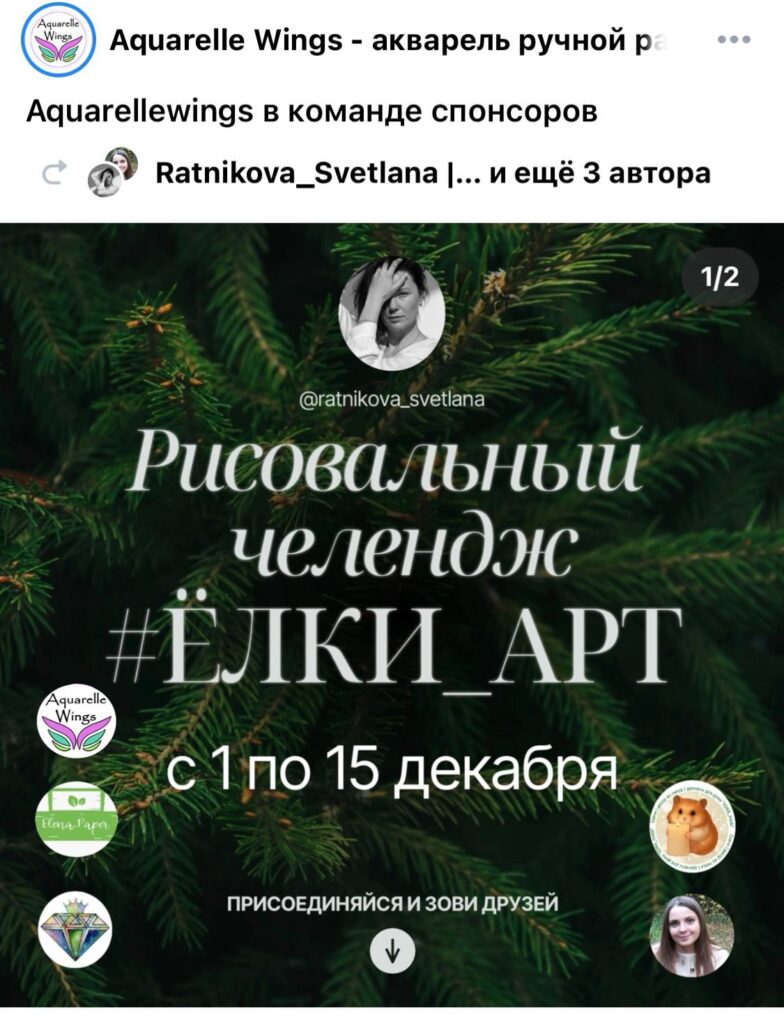
Task: Open repost source Ratnikova_Svetlana and 3 authors
Action: click(x=433, y=173)
